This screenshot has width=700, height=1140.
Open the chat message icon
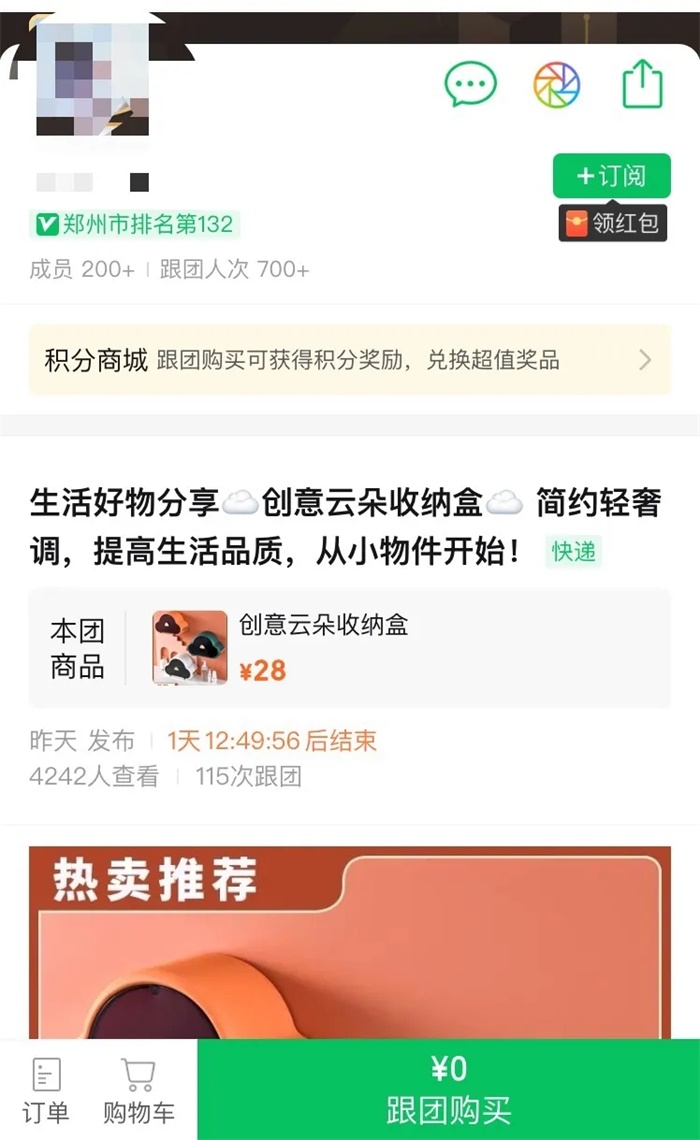[470, 84]
